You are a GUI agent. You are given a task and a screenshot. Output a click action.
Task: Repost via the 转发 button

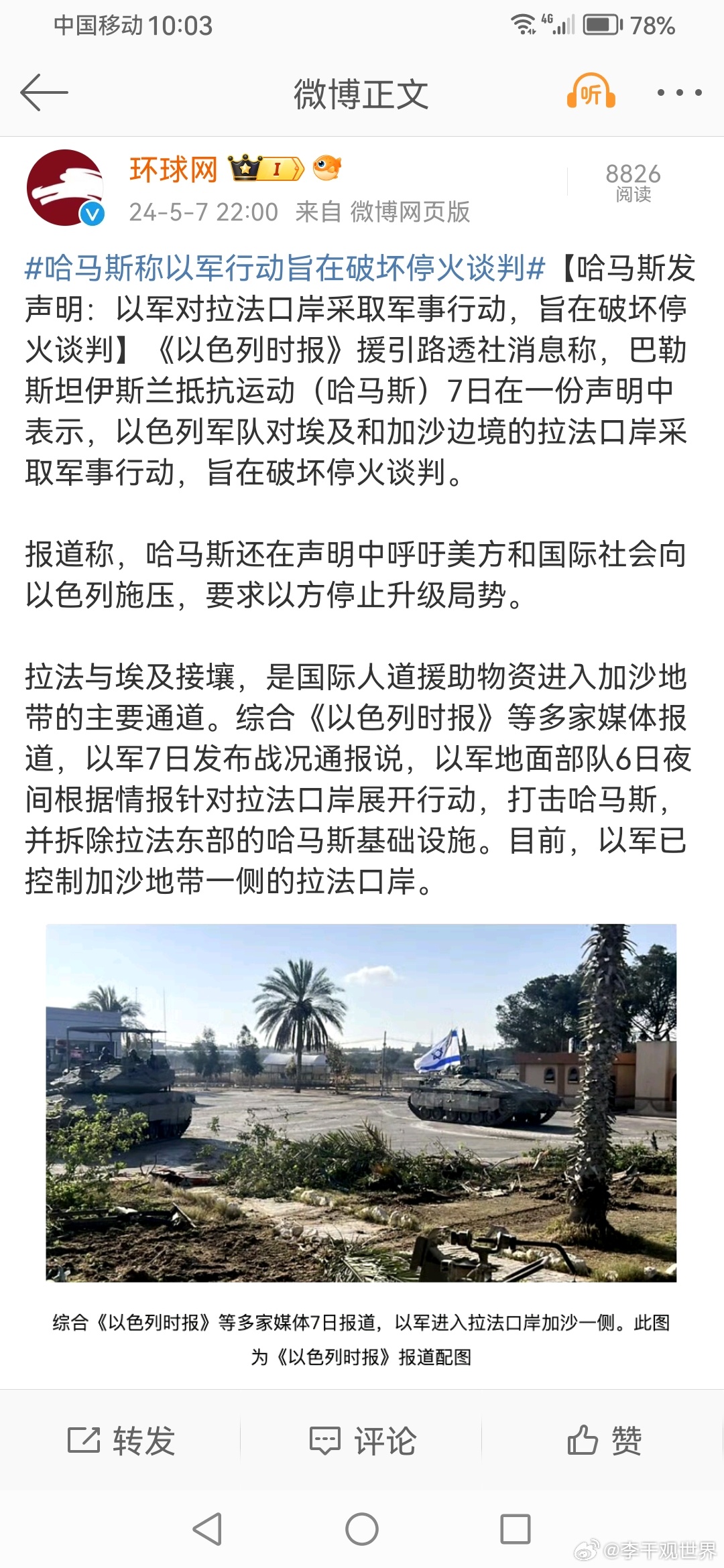click(x=121, y=1441)
